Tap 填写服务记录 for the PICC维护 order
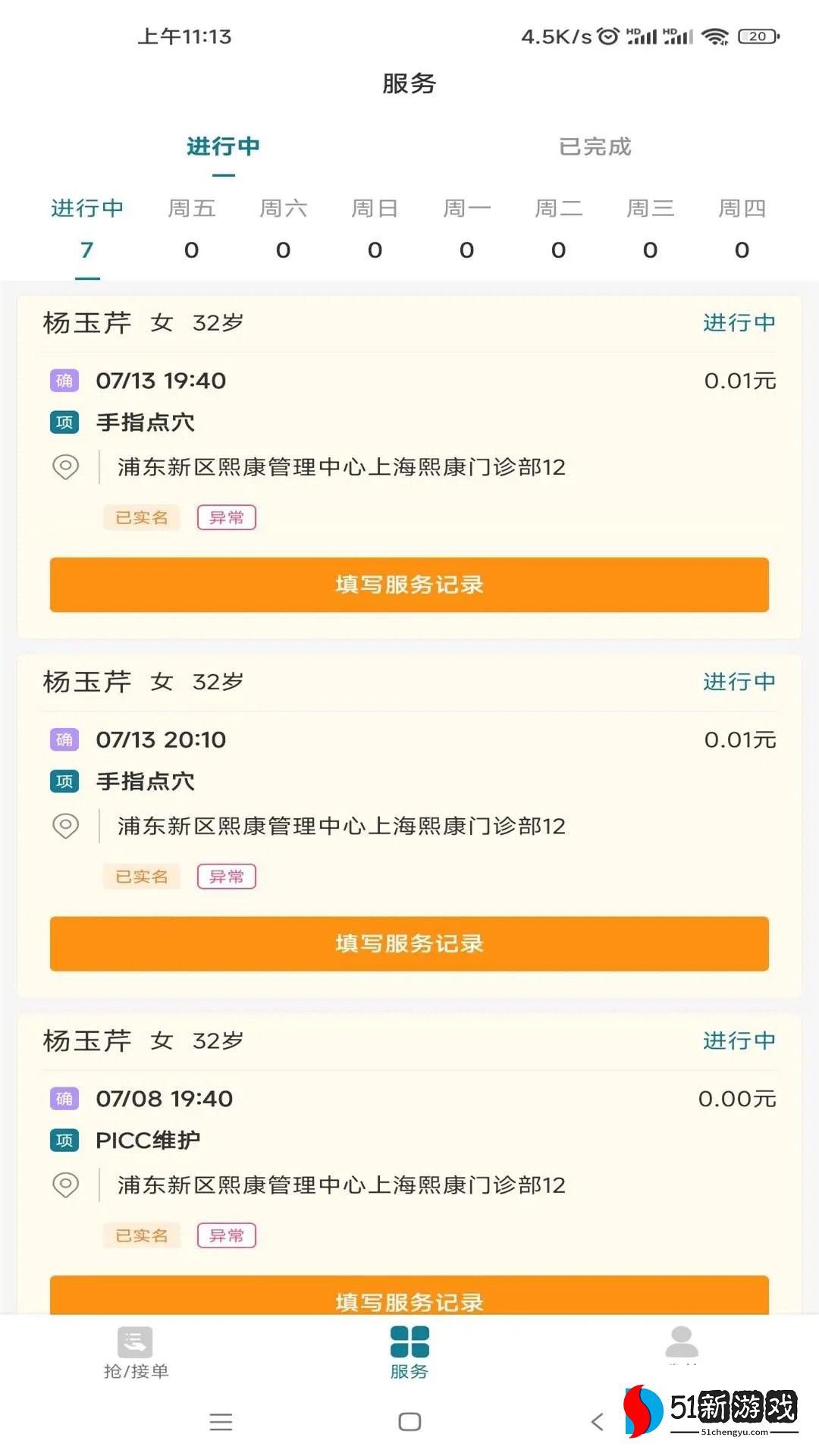 point(409,1298)
